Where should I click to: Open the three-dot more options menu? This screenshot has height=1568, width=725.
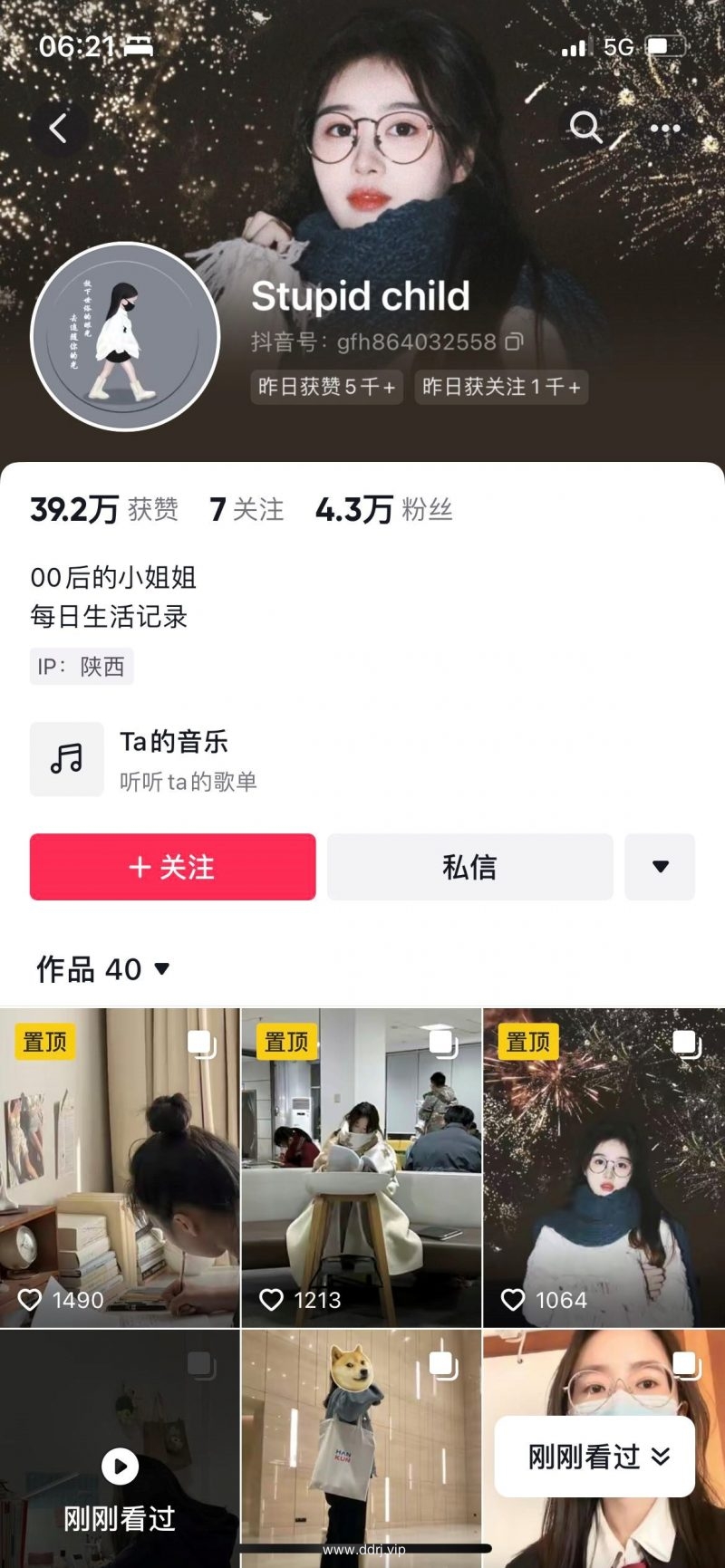pyautogui.click(x=664, y=129)
